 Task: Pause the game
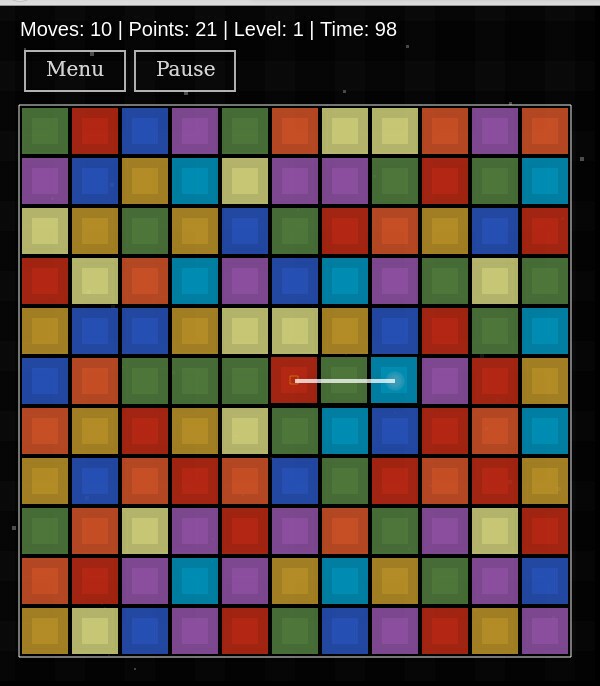185,70
